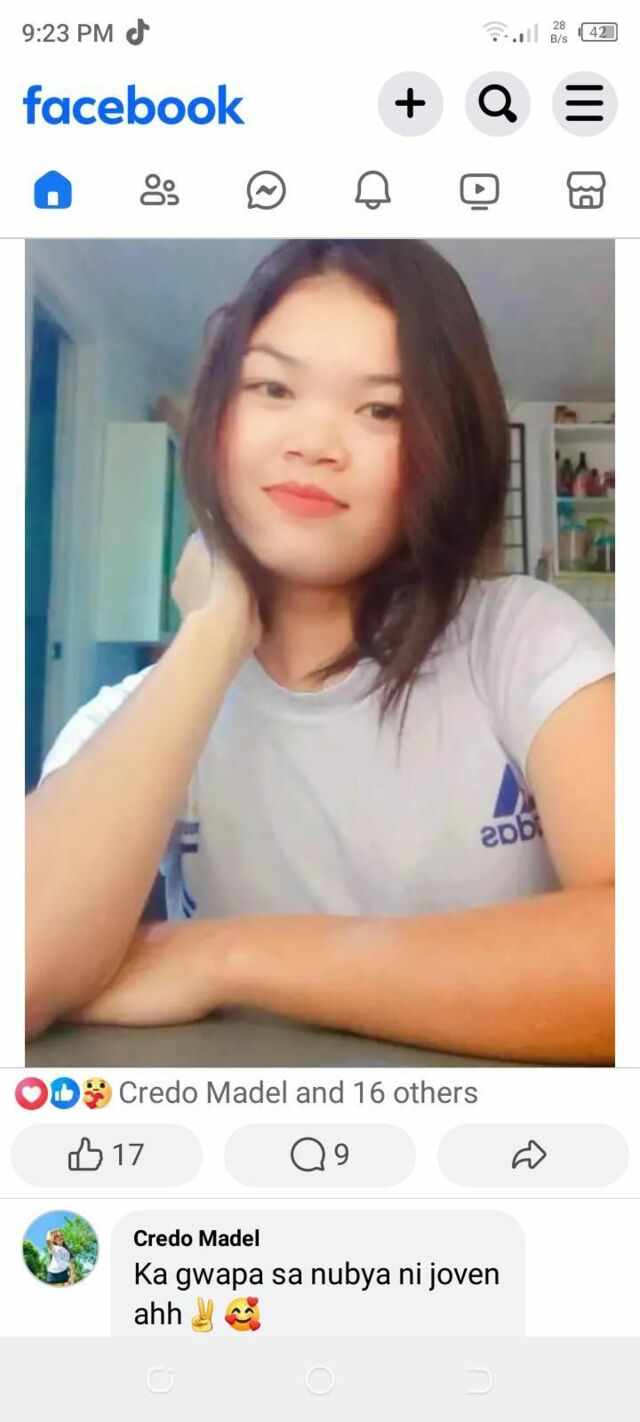Screen dimensions: 640x1422
Task: Share this post
Action: pos(532,1155)
